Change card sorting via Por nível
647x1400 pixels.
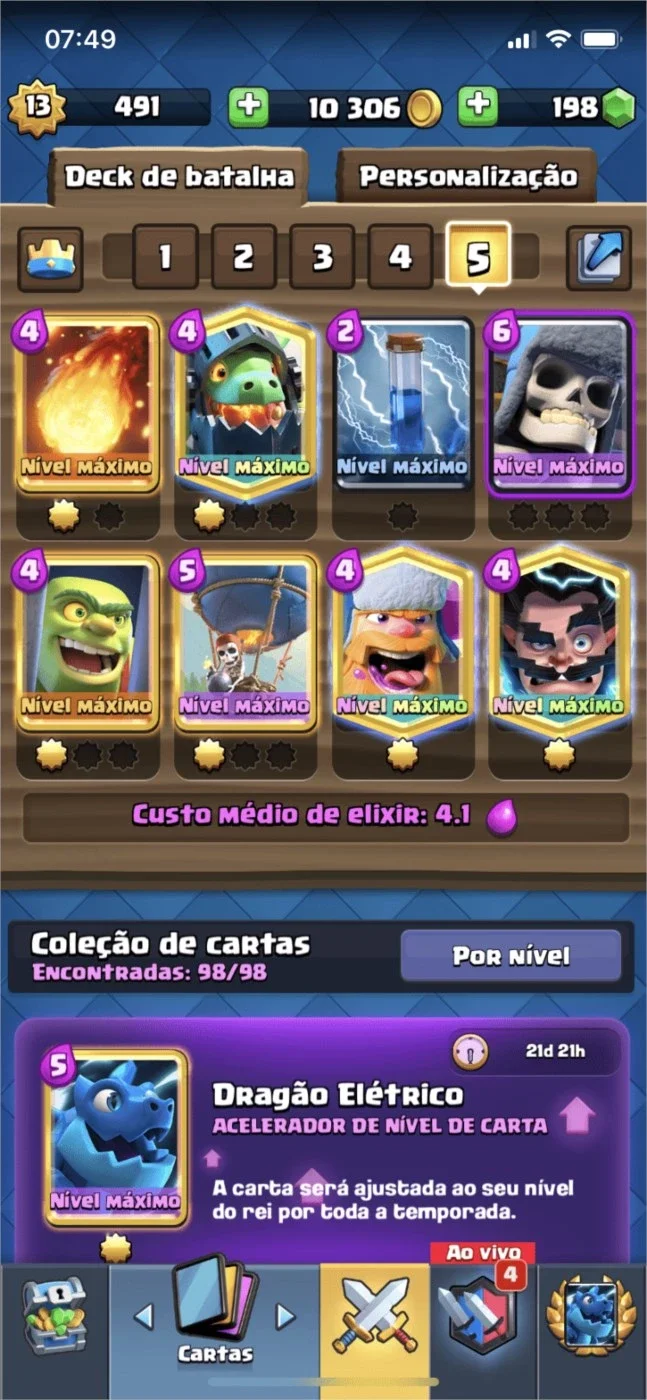510,956
